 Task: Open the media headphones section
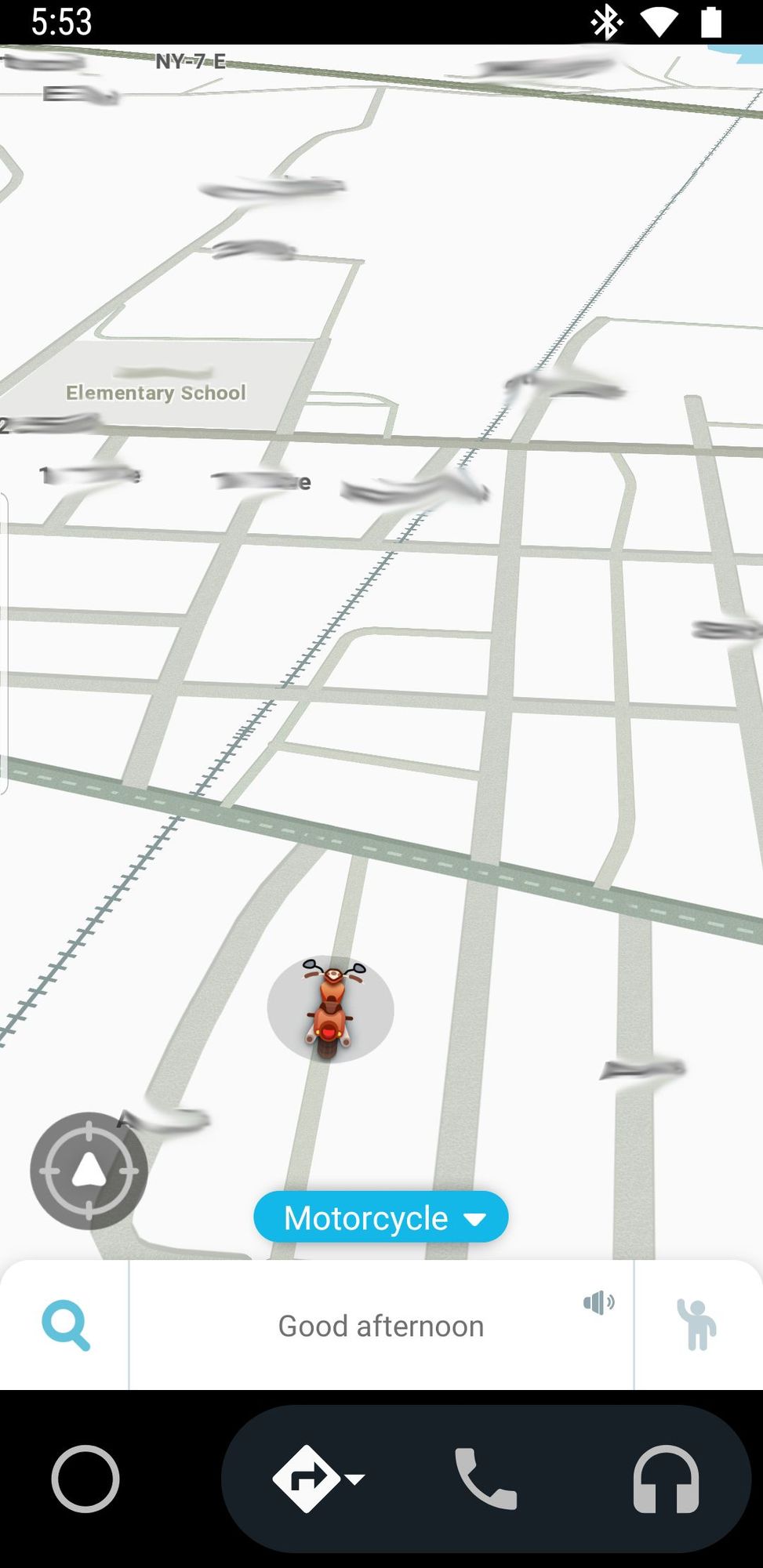point(666,1479)
